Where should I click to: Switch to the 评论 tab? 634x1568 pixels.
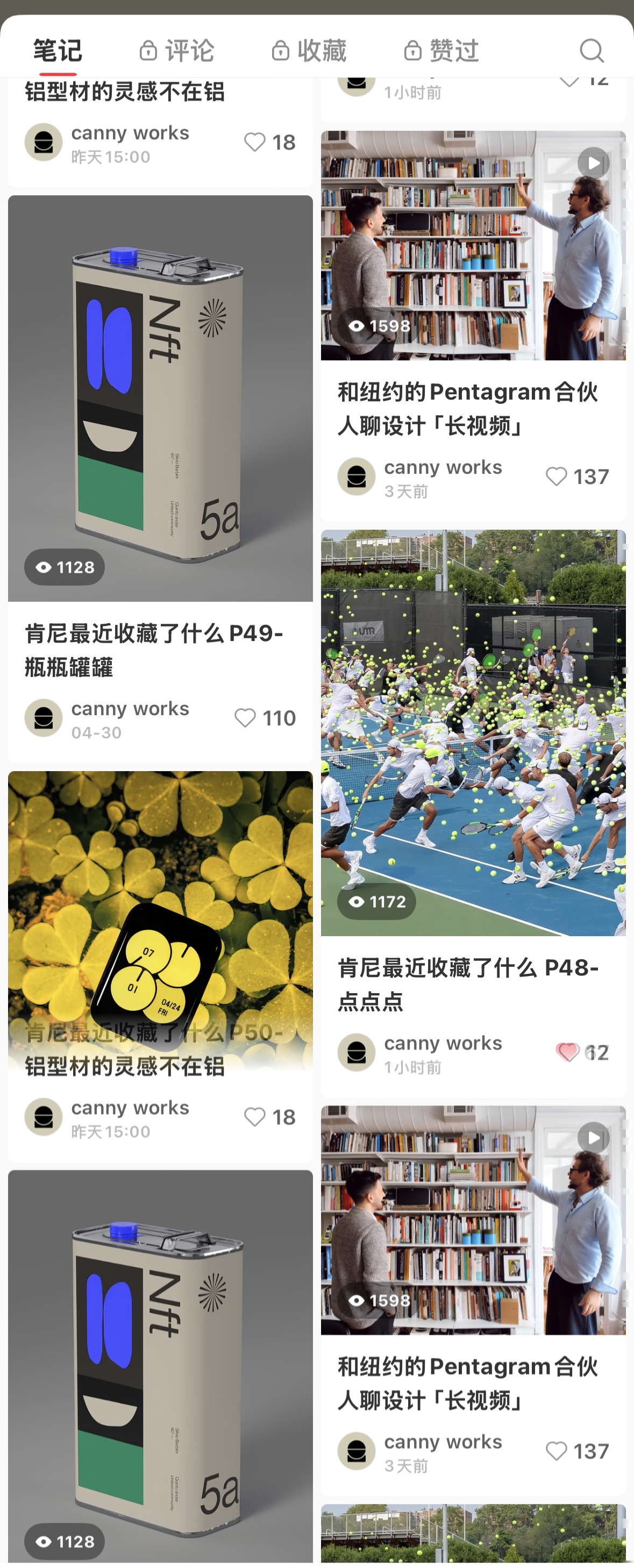(x=177, y=51)
